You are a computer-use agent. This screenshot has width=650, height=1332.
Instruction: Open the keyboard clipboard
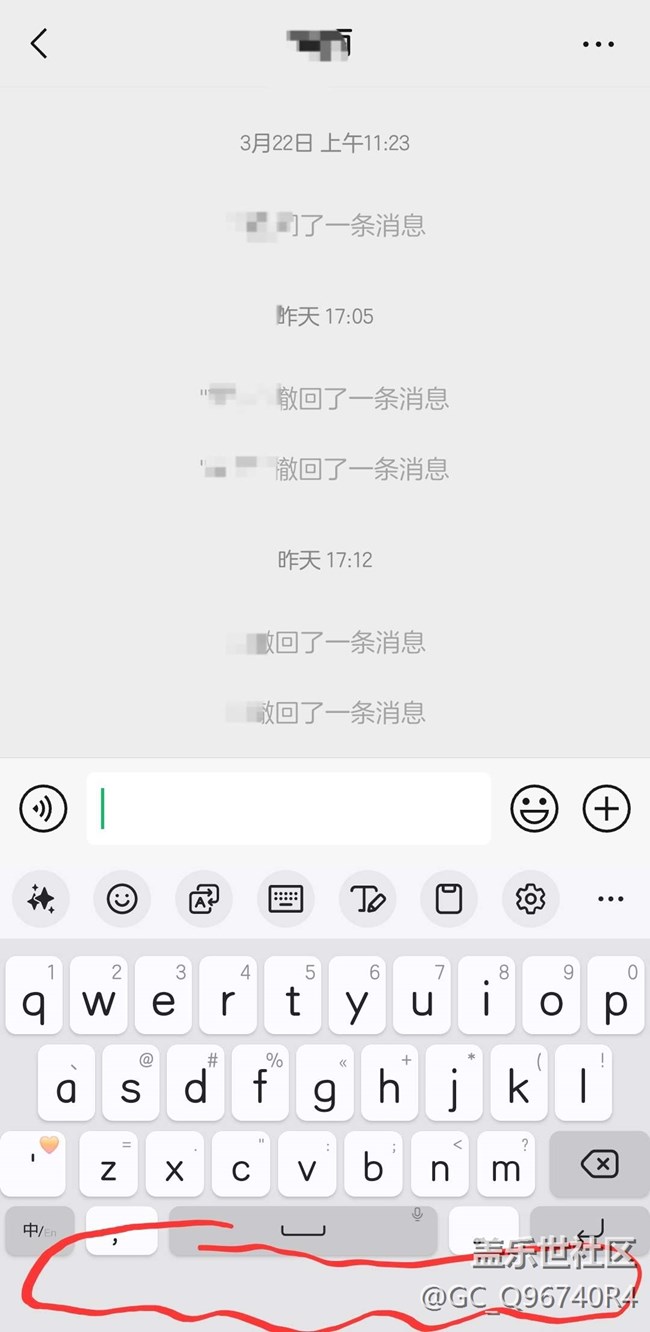tap(449, 899)
